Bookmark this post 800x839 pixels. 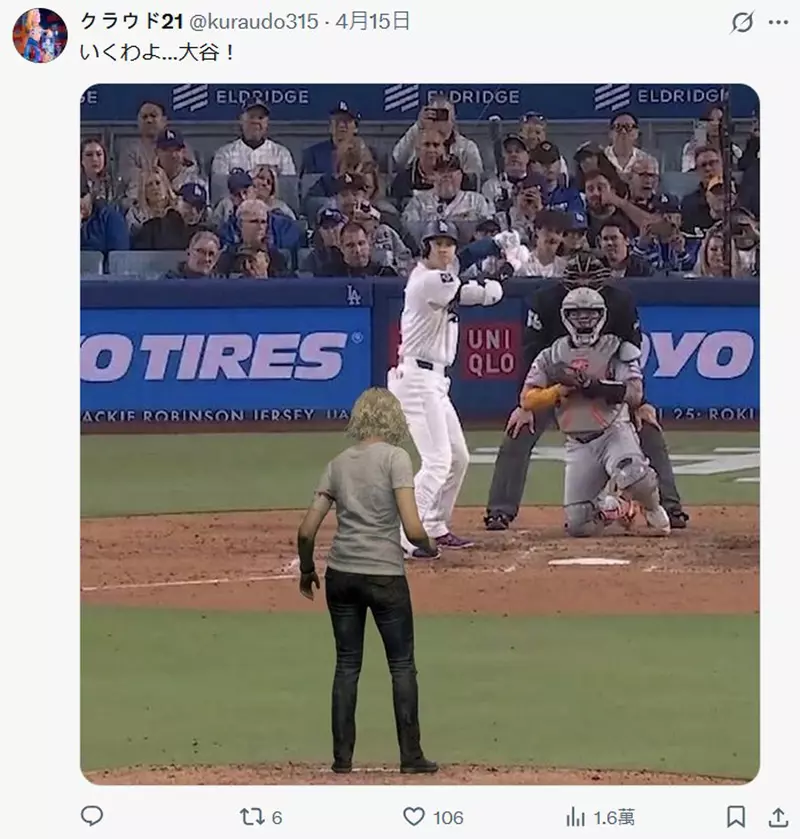(735, 816)
